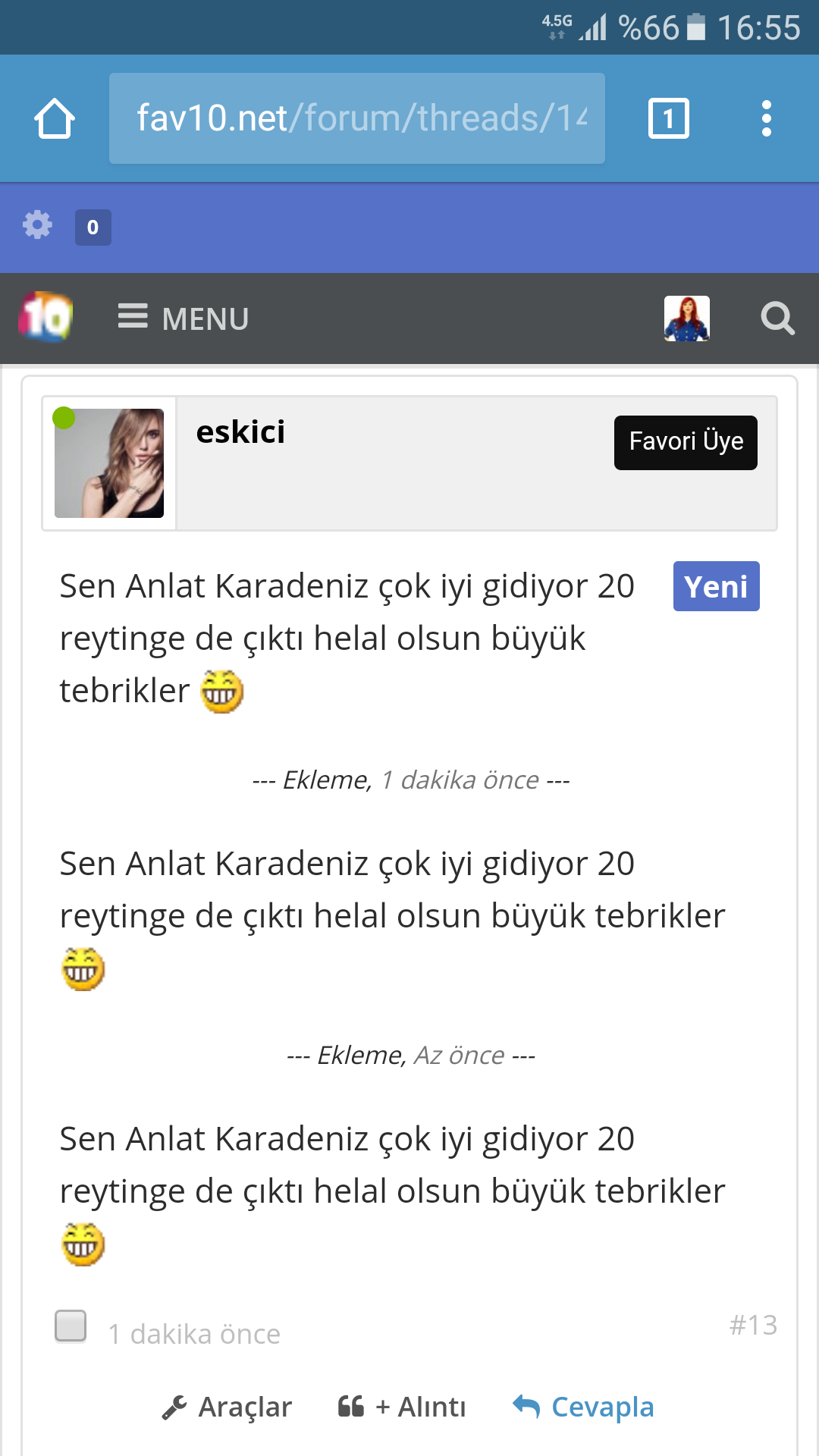
Task: Tap the fav10.net address bar
Action: pyautogui.click(x=356, y=118)
